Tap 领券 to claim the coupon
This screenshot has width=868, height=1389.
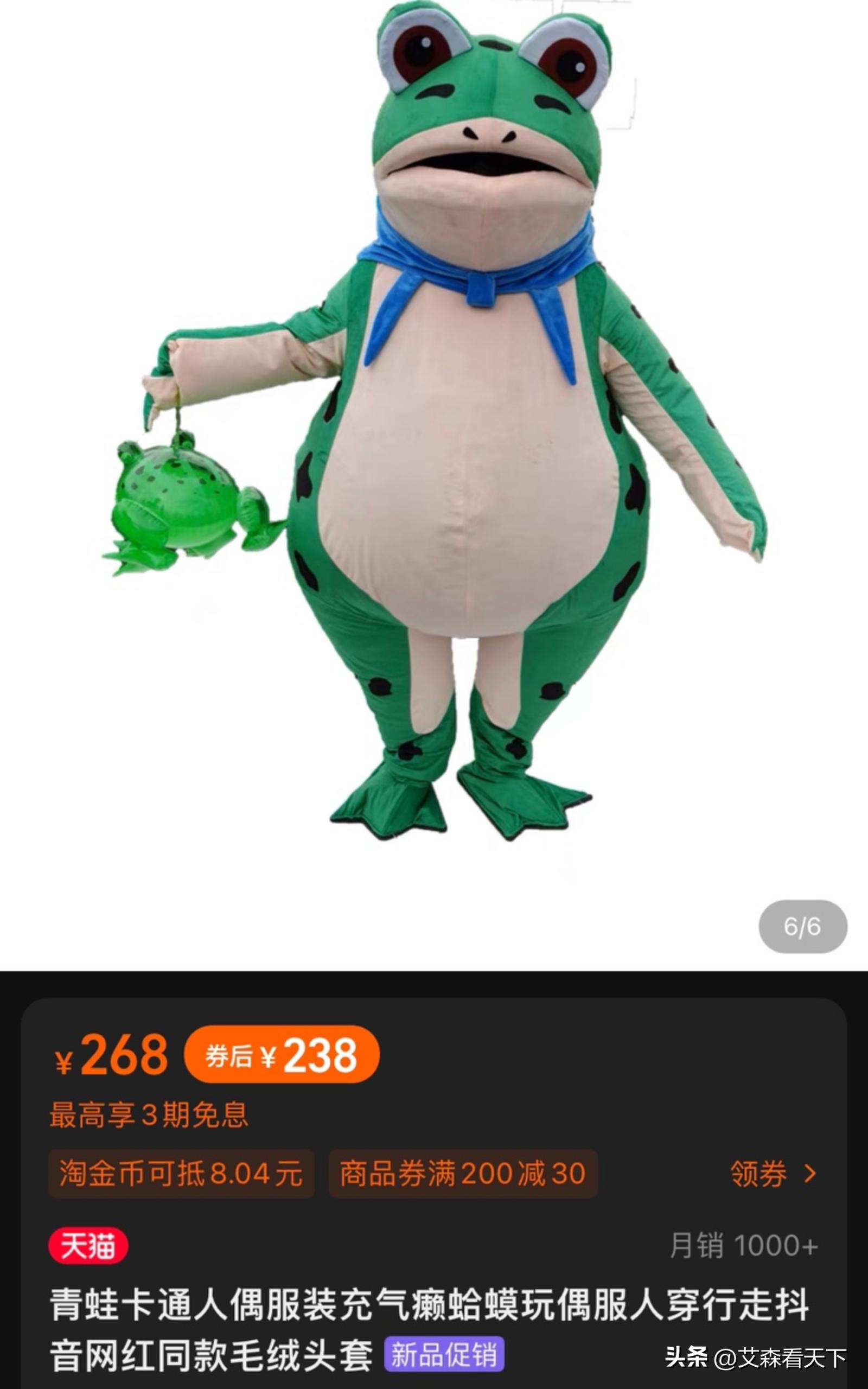(x=772, y=1174)
